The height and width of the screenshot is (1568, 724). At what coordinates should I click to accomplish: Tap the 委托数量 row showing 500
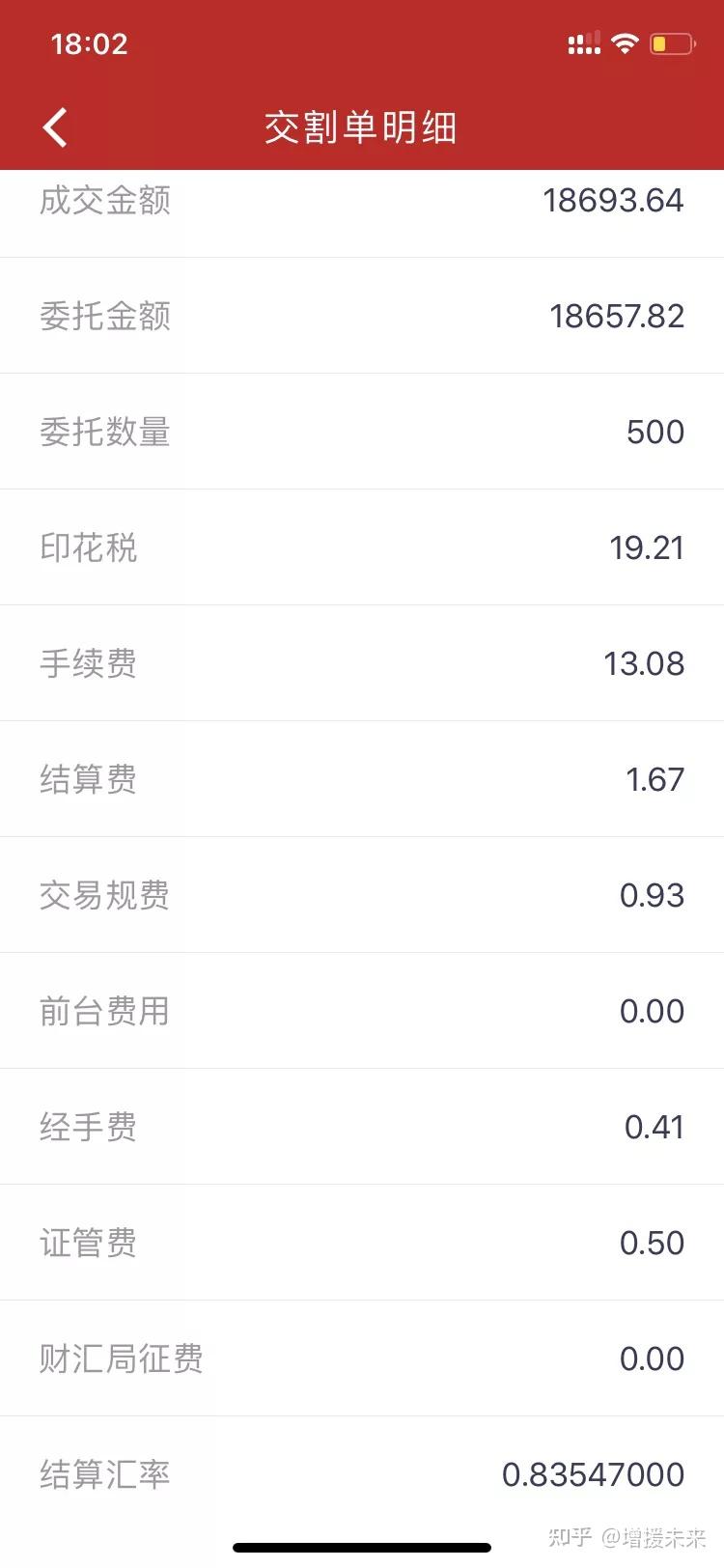pyautogui.click(x=362, y=432)
